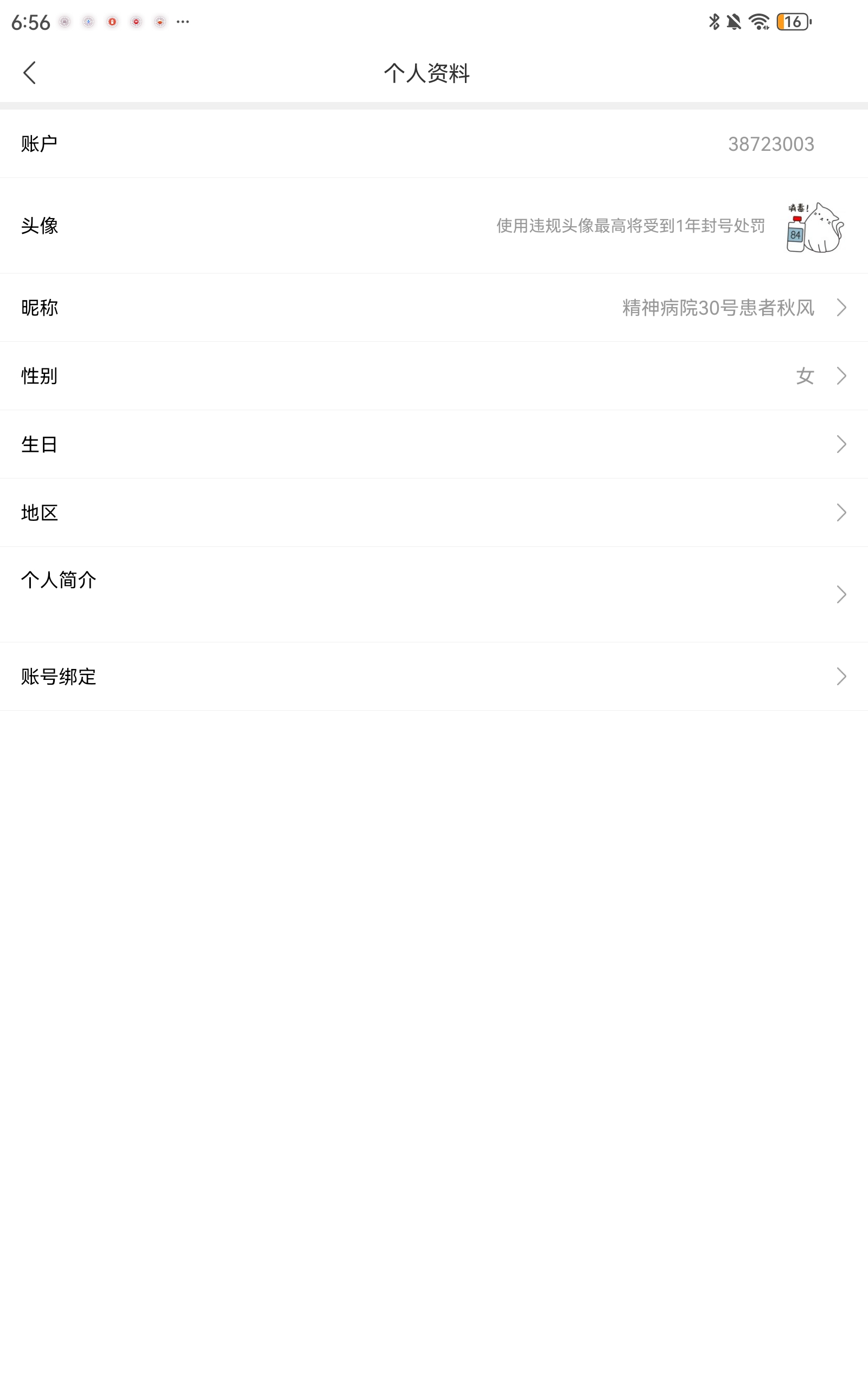This screenshot has height=1389, width=868.
Task: Click the Bluetooth icon in the status bar
Action: pos(713,21)
